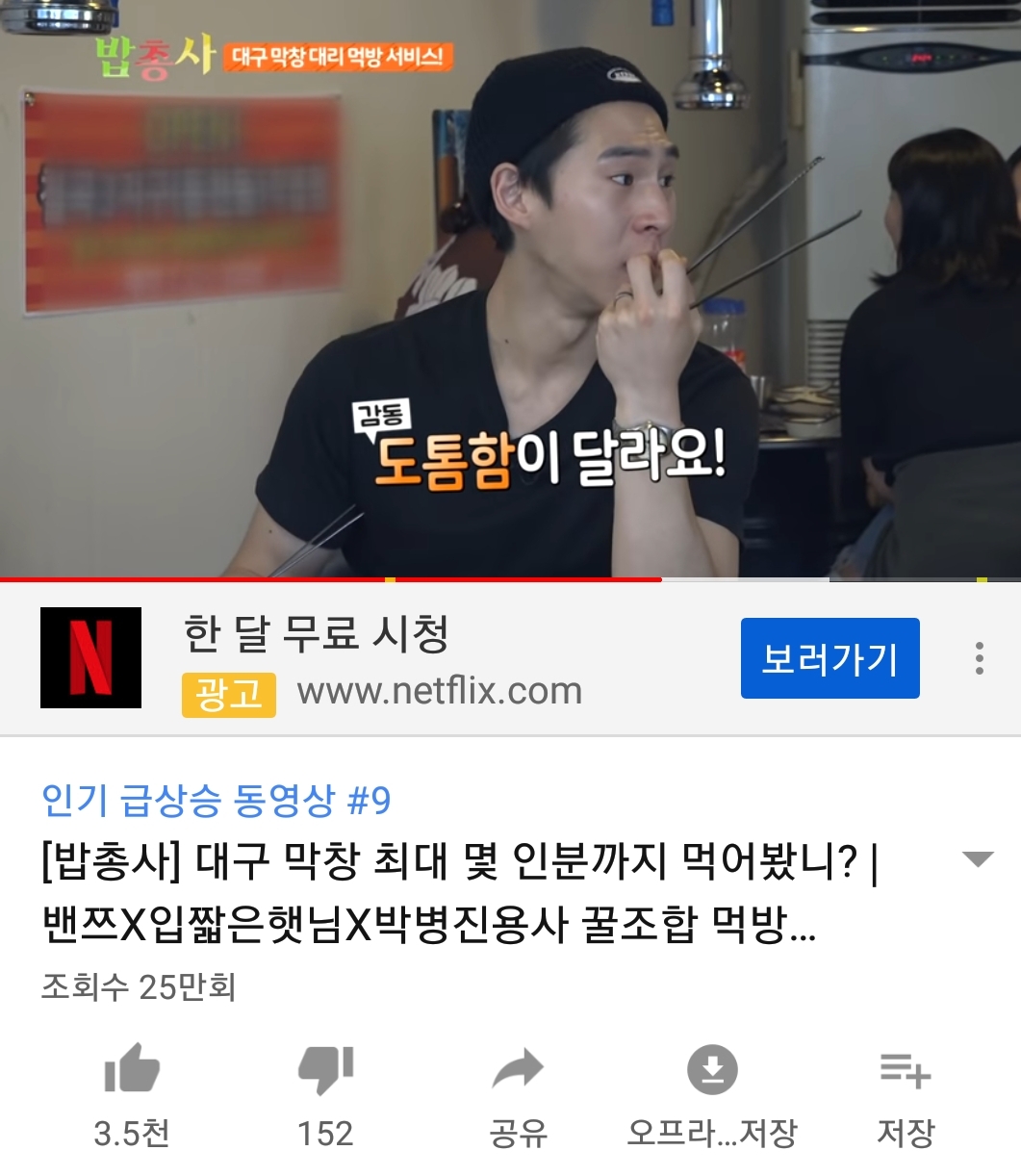Tap the video frame to show playback controls
The width and height of the screenshot is (1021, 1176).
pos(510,289)
